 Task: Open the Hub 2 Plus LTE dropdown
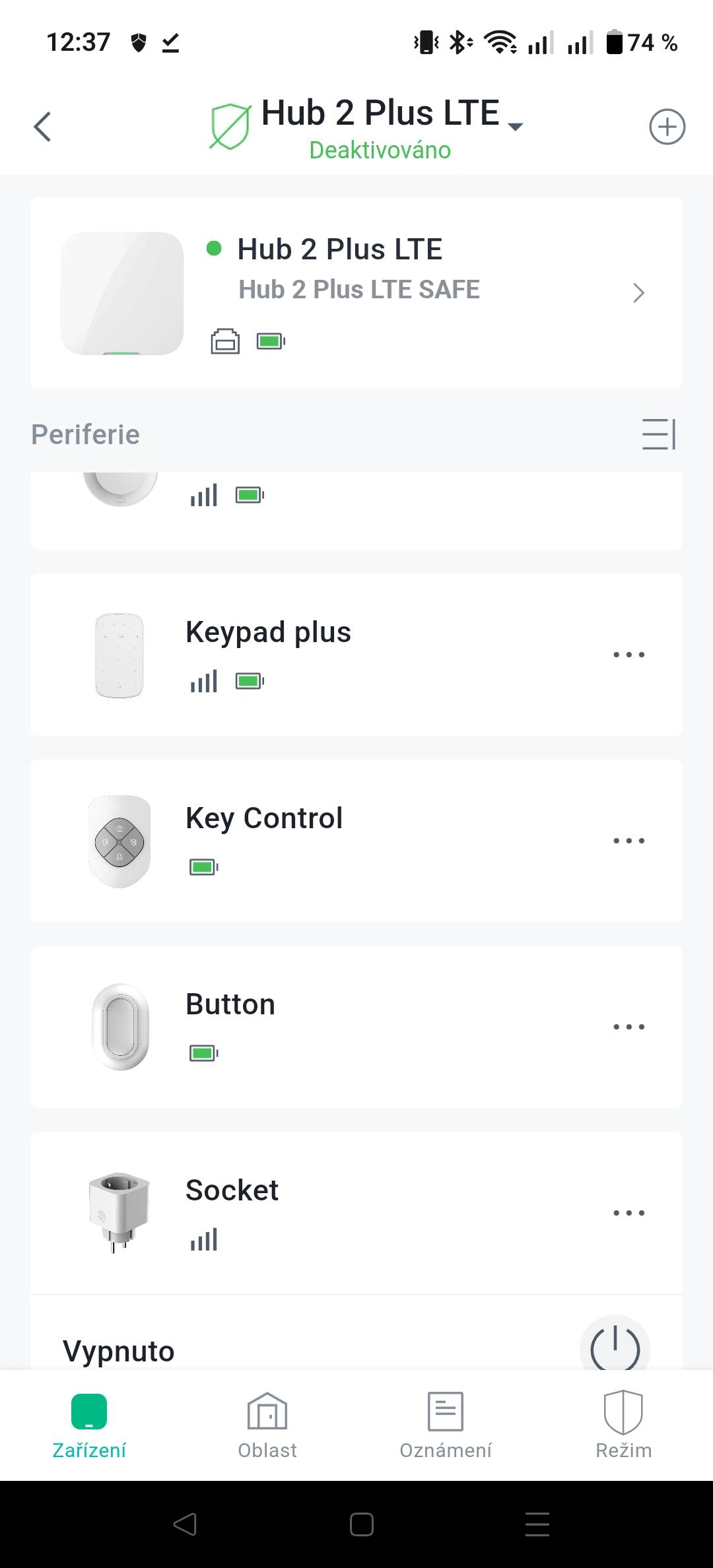(x=515, y=126)
